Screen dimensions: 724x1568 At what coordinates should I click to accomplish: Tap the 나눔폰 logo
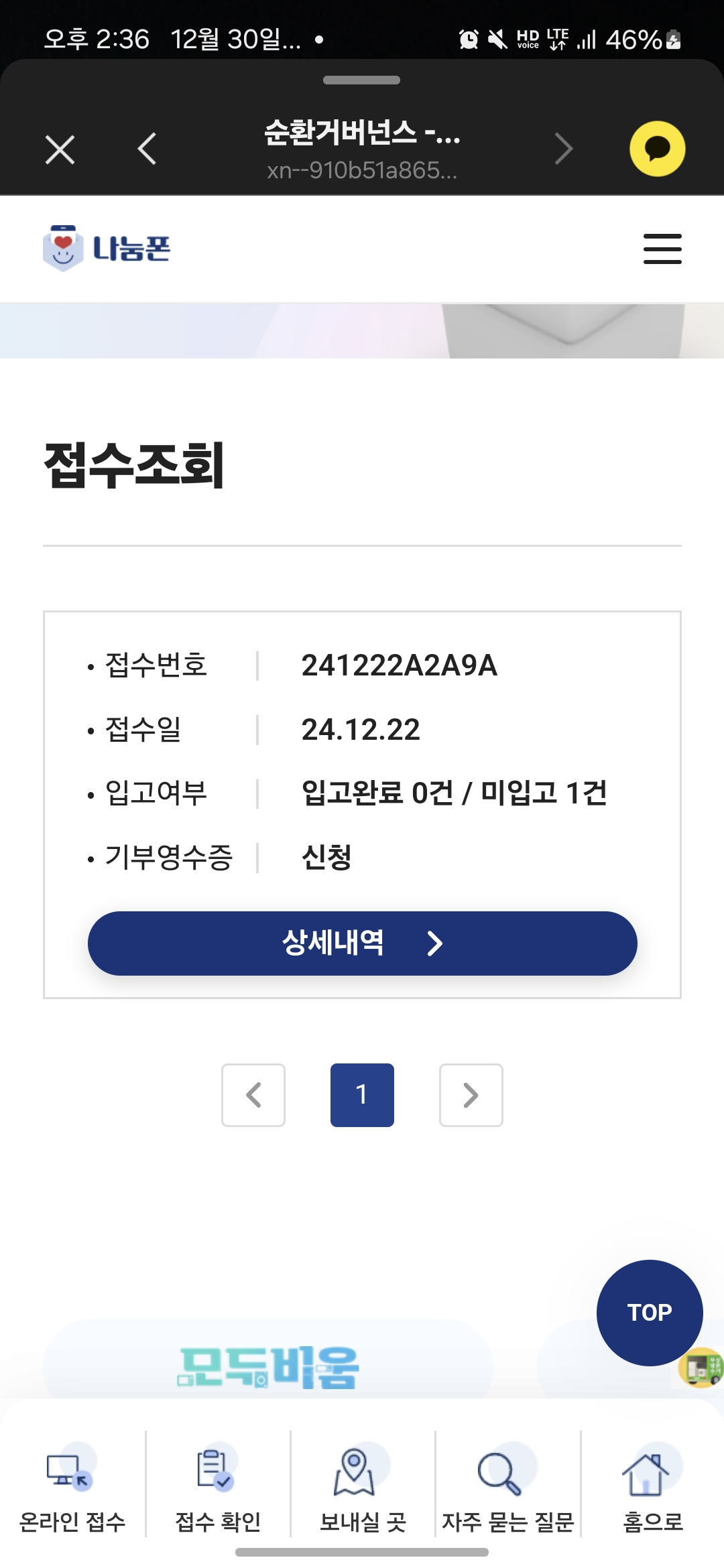tap(107, 249)
